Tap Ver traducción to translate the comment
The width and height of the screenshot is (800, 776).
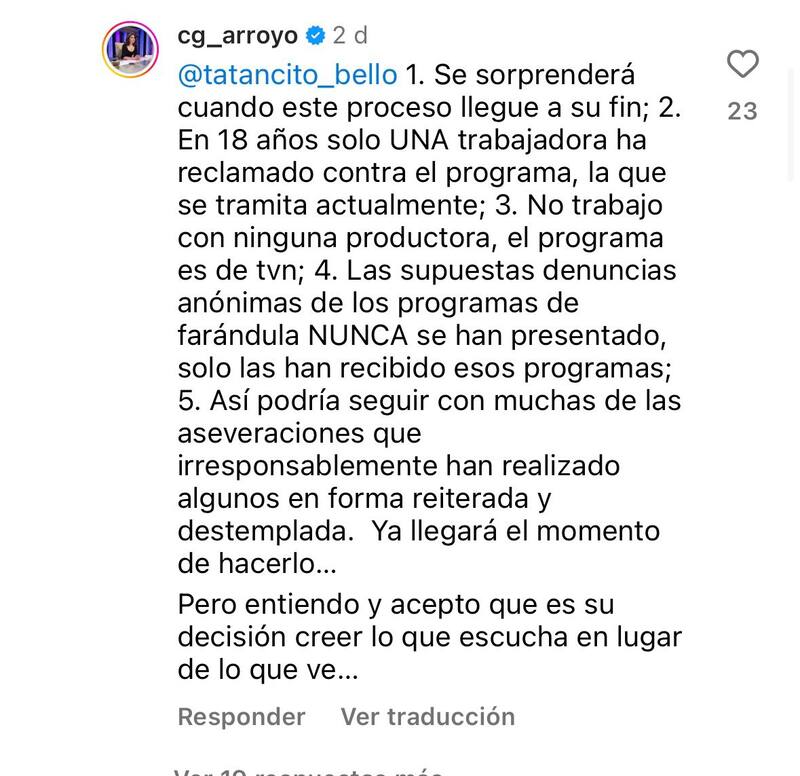[427, 716]
